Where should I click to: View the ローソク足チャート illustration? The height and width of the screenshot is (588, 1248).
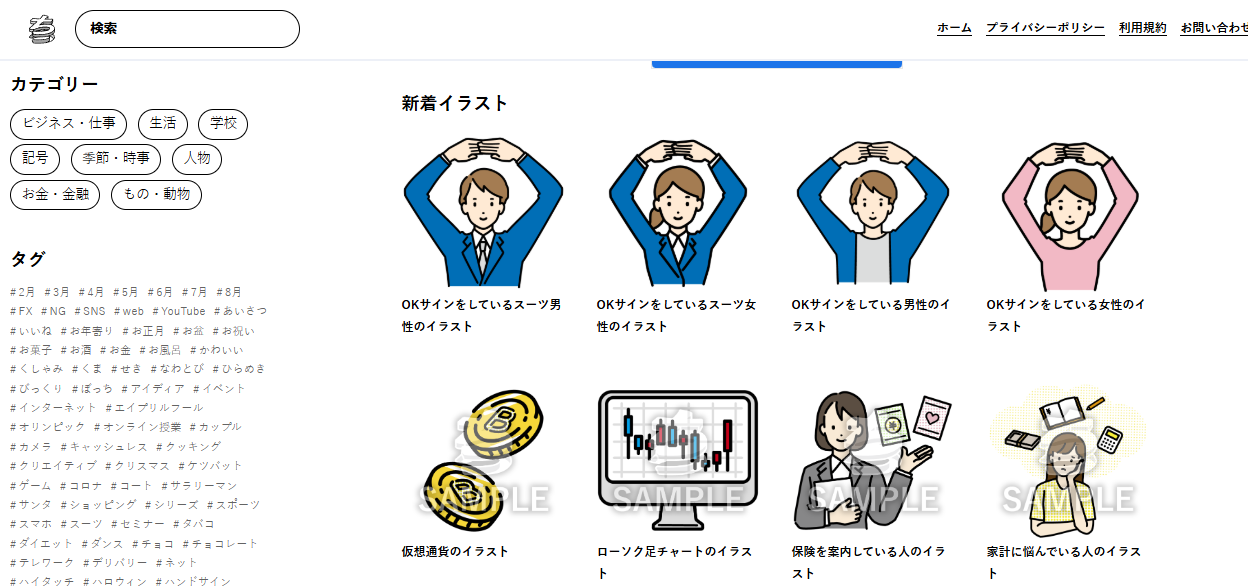[x=678, y=460]
